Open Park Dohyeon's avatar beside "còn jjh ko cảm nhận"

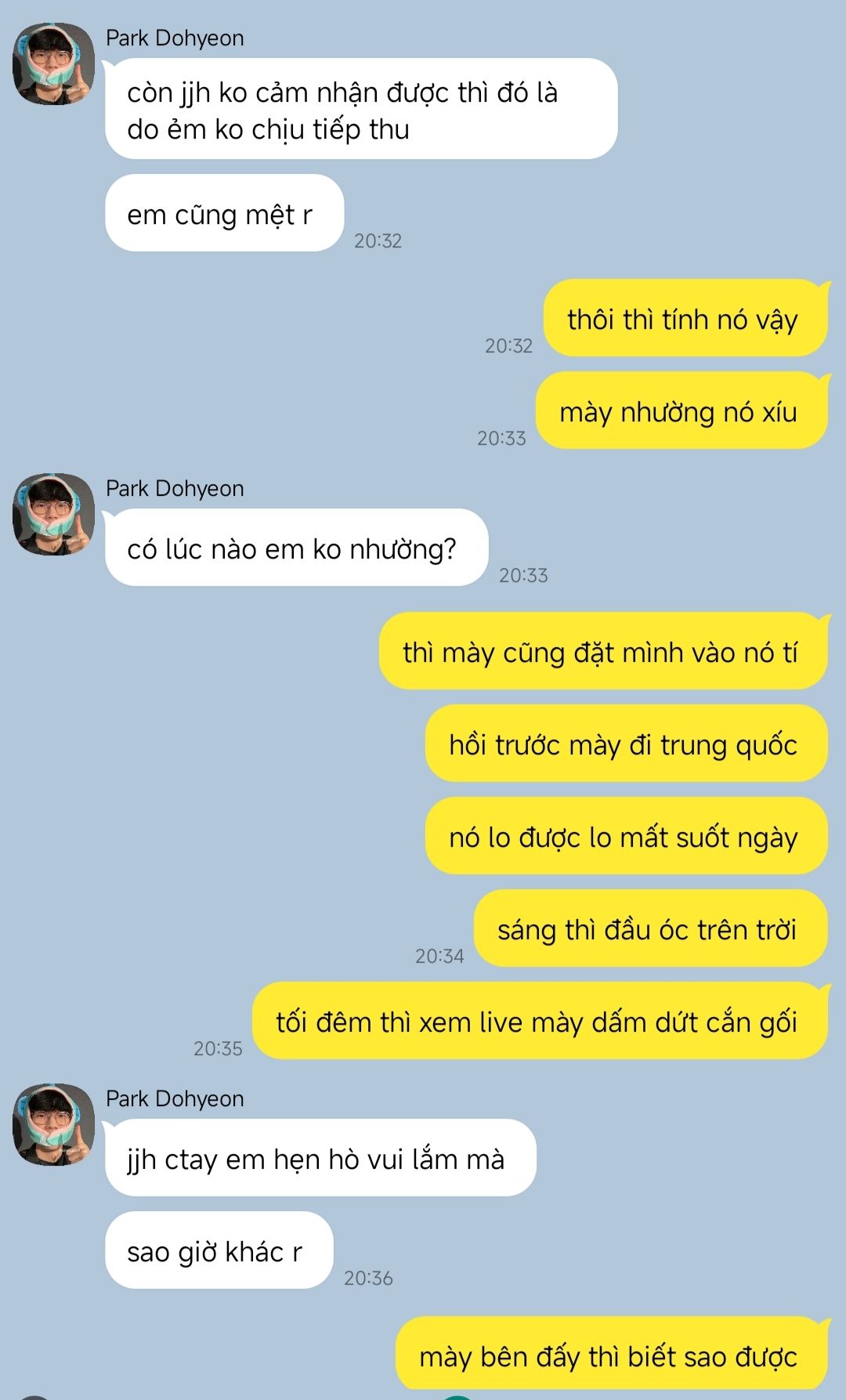coord(53,63)
